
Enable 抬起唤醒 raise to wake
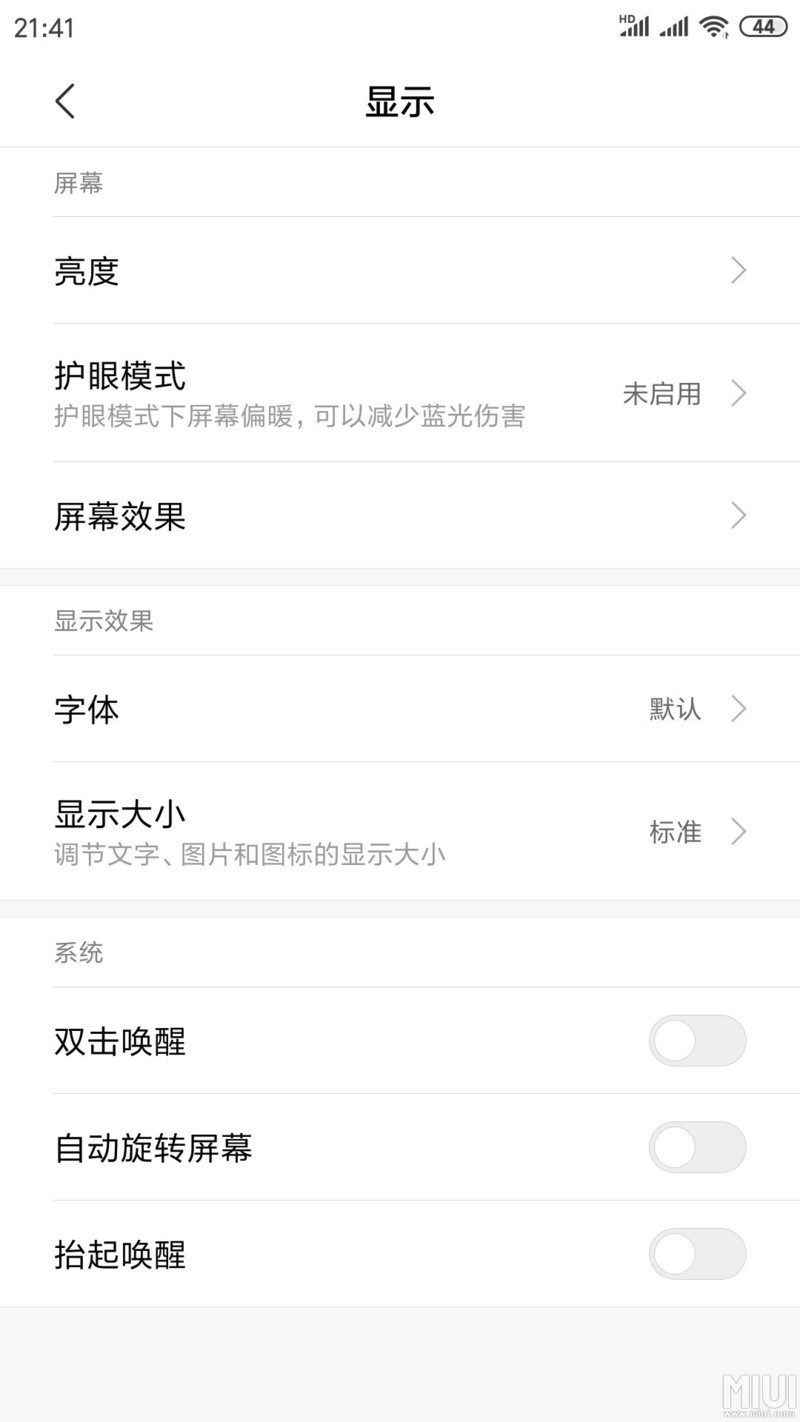point(697,1254)
